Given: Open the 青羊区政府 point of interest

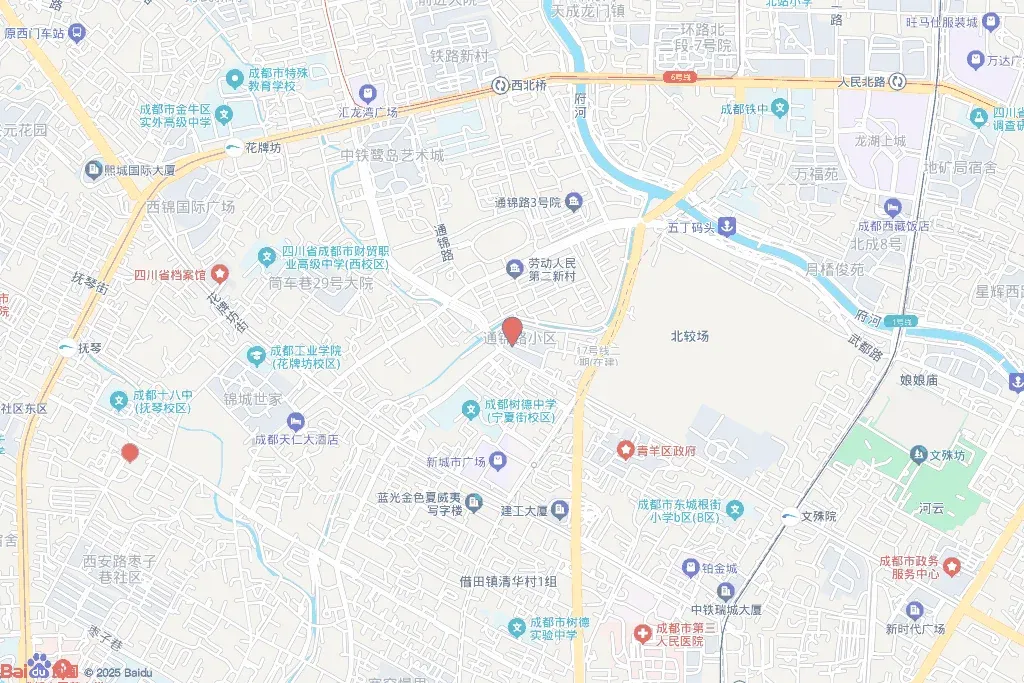Looking at the screenshot, I should 626,449.
